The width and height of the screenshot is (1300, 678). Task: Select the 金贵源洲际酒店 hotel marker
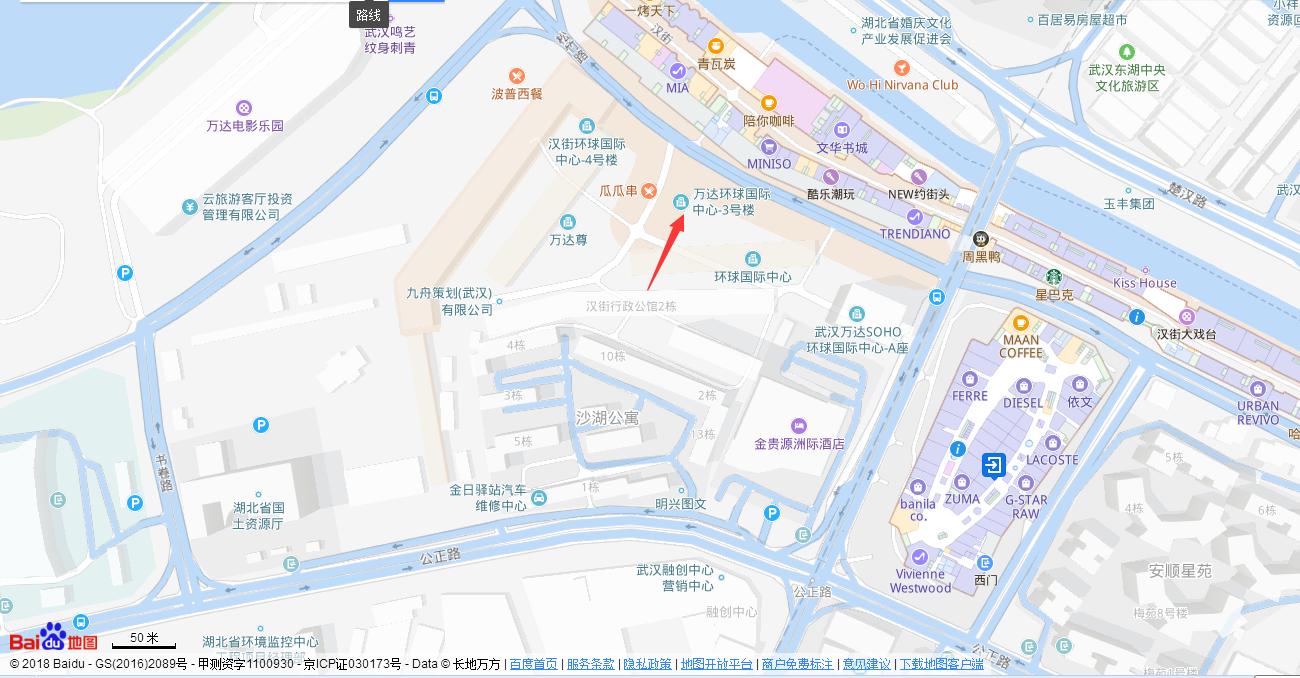click(x=798, y=426)
